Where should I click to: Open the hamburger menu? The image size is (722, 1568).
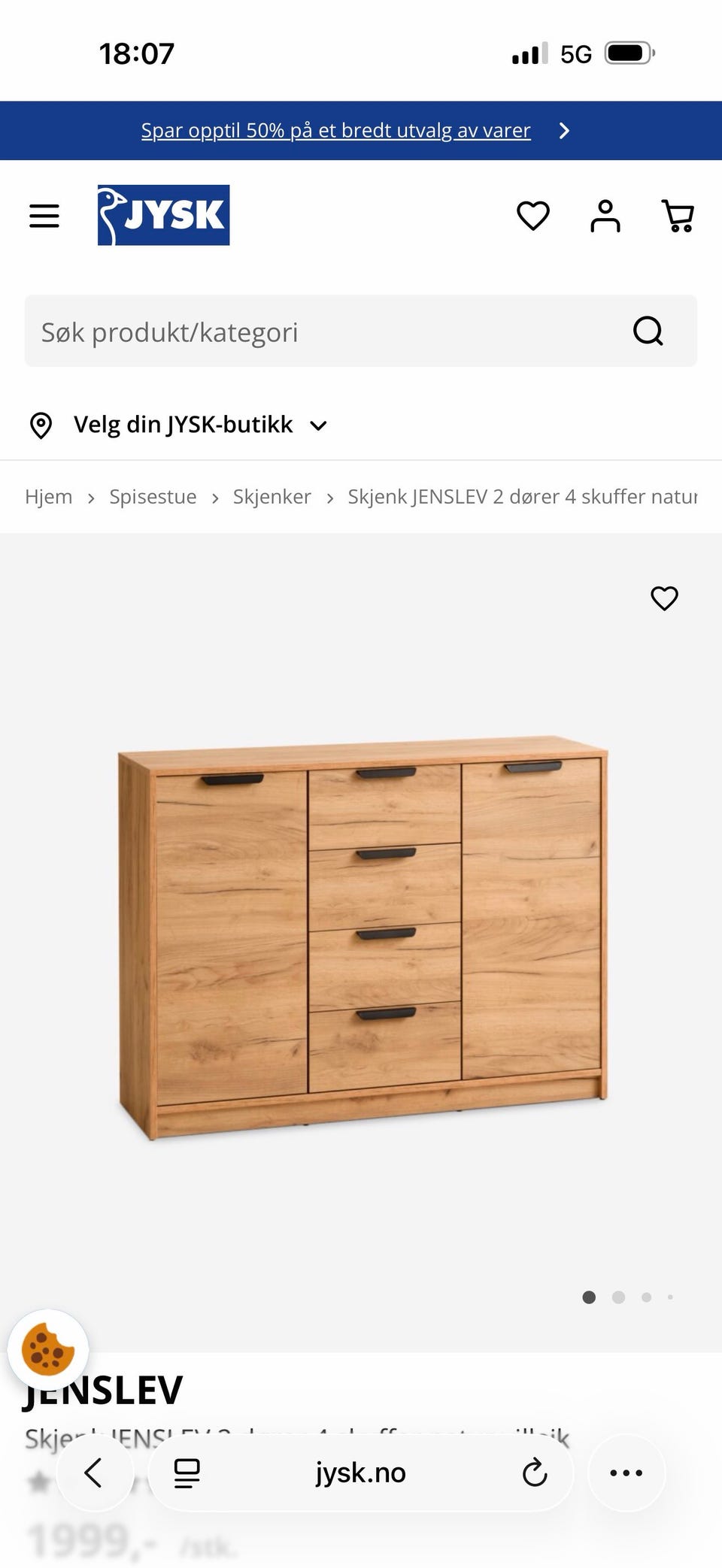[x=44, y=216]
